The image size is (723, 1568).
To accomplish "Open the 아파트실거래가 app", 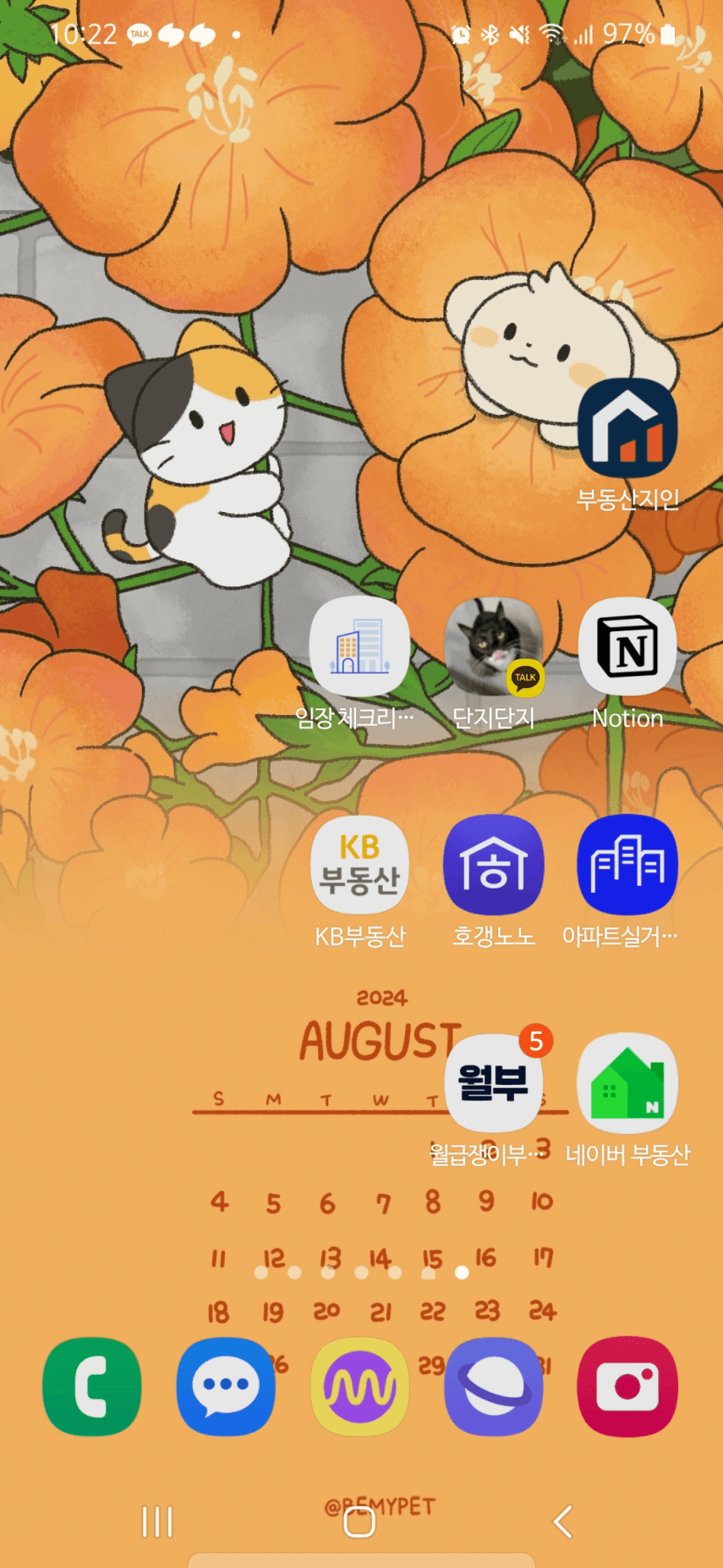I will click(x=627, y=865).
